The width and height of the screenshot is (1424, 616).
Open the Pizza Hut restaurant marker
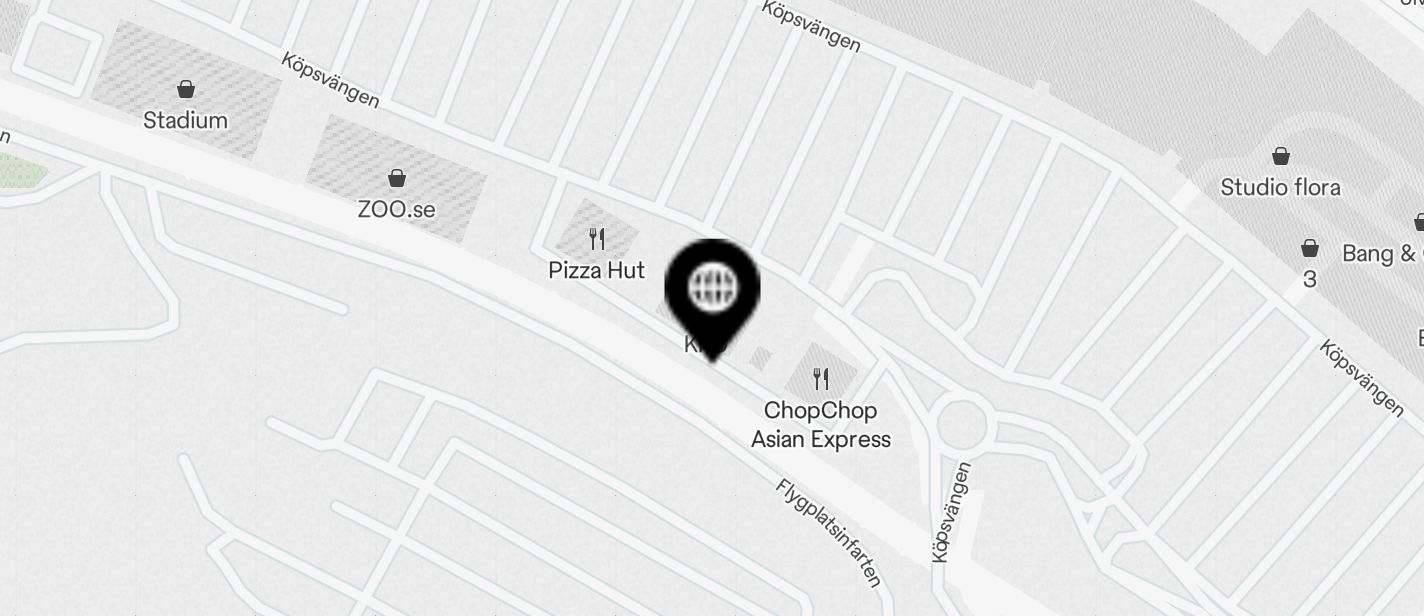tap(597, 239)
